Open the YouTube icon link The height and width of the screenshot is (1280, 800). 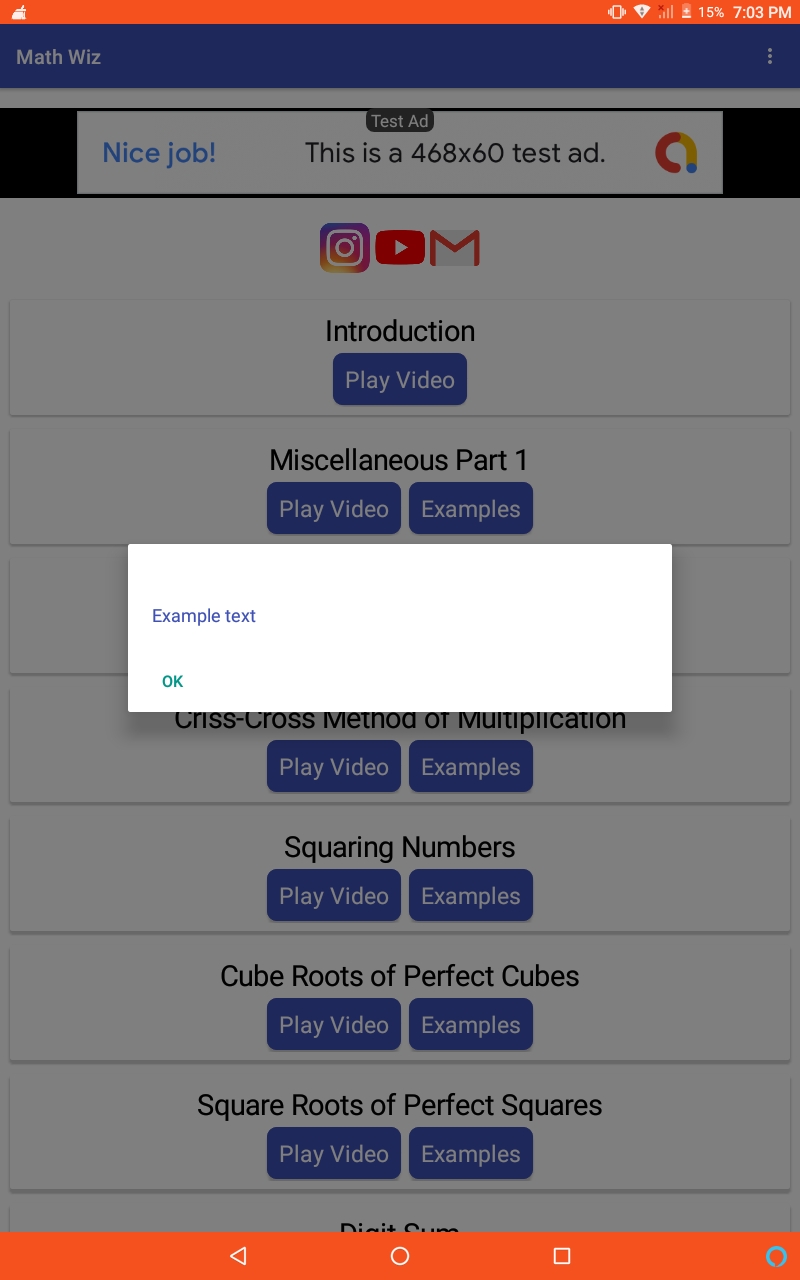[x=401, y=248]
